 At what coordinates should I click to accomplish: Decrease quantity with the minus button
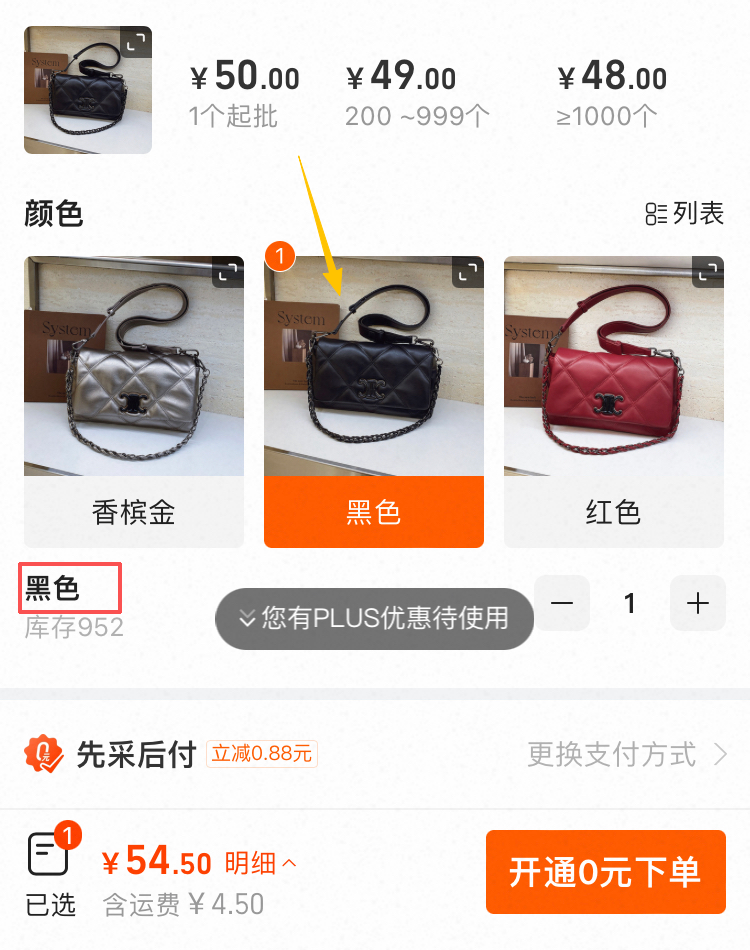click(x=562, y=603)
